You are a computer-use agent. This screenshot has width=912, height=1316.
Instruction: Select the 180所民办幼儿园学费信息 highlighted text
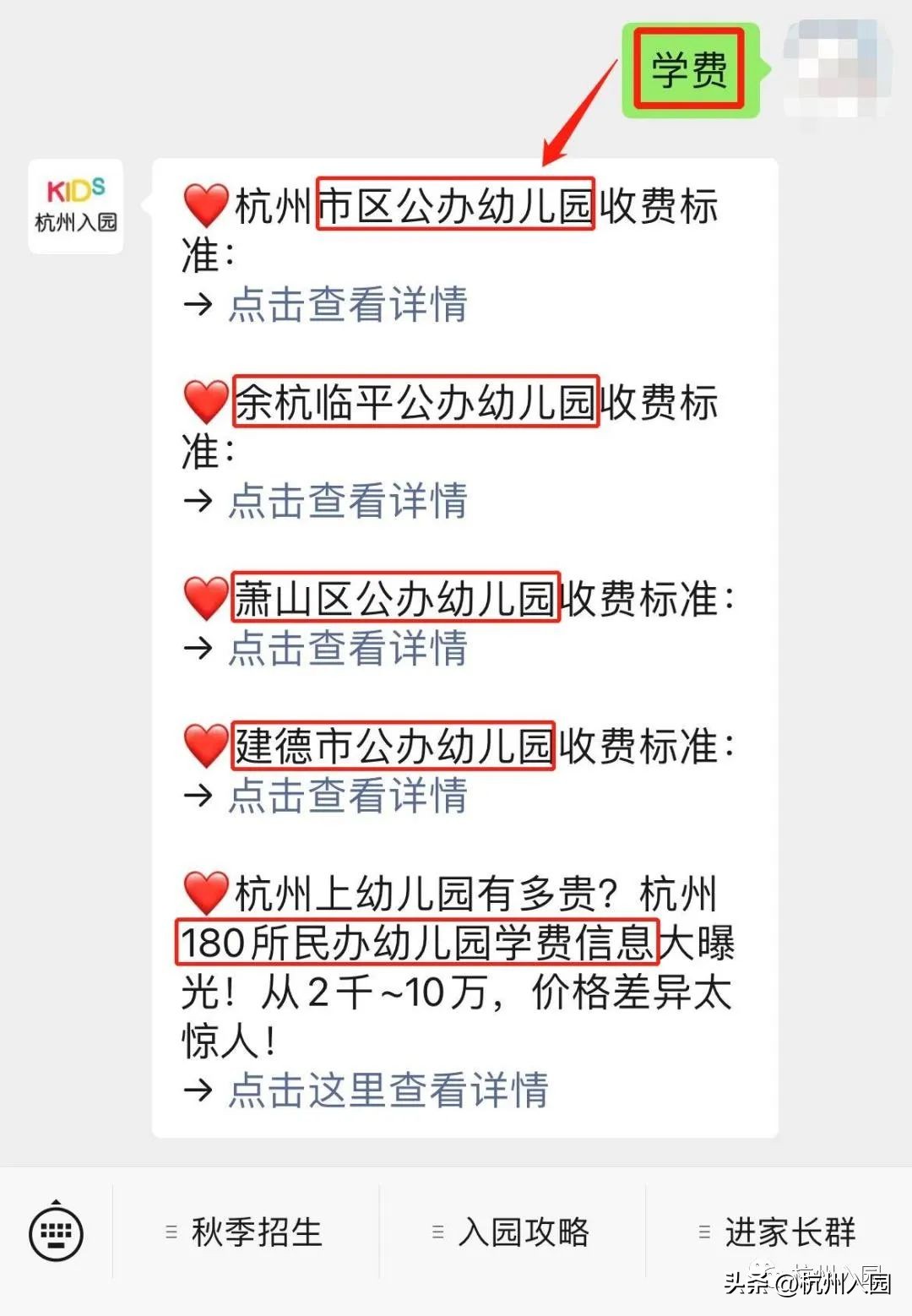tap(417, 944)
